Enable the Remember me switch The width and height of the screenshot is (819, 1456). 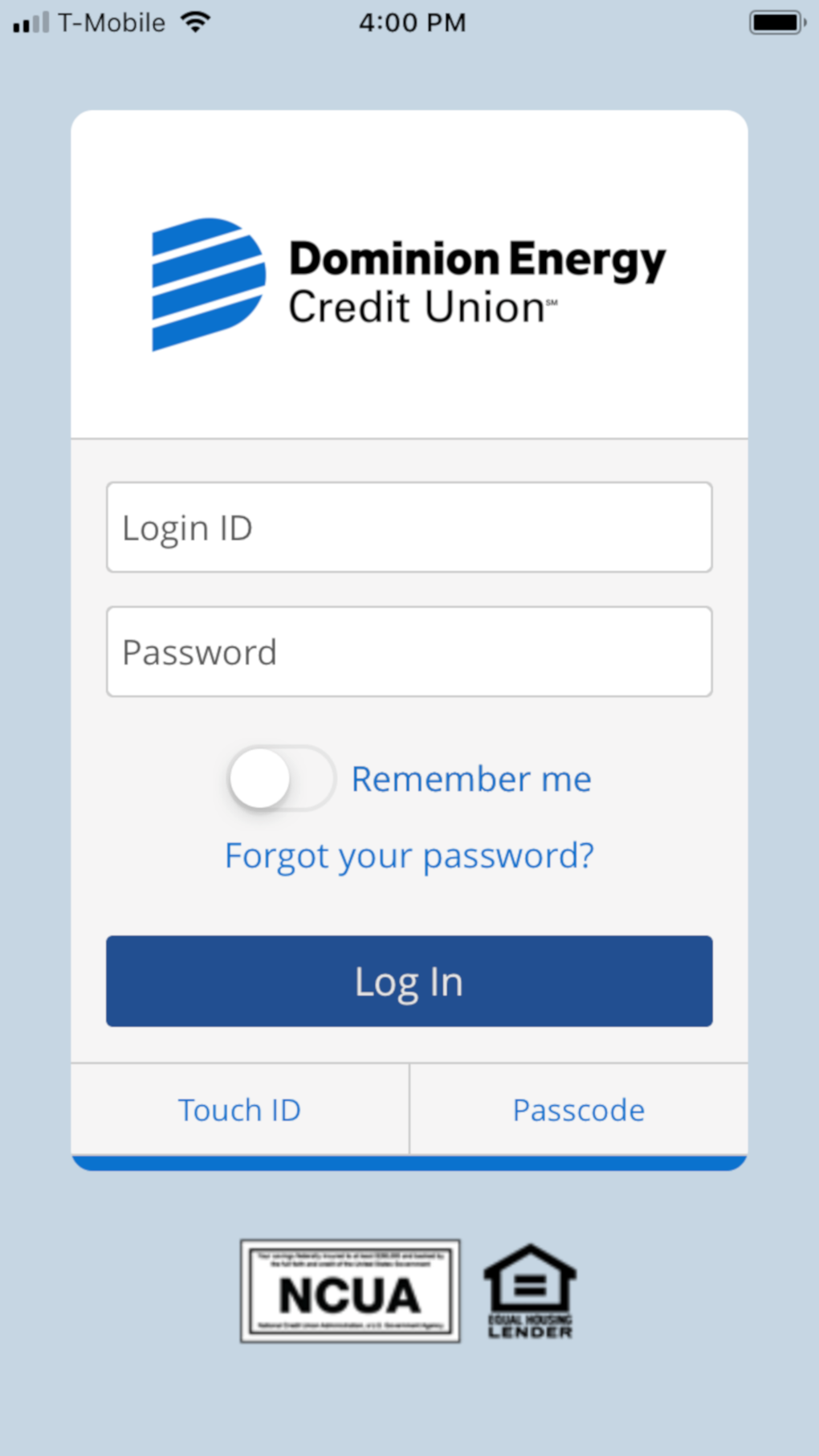(281, 777)
